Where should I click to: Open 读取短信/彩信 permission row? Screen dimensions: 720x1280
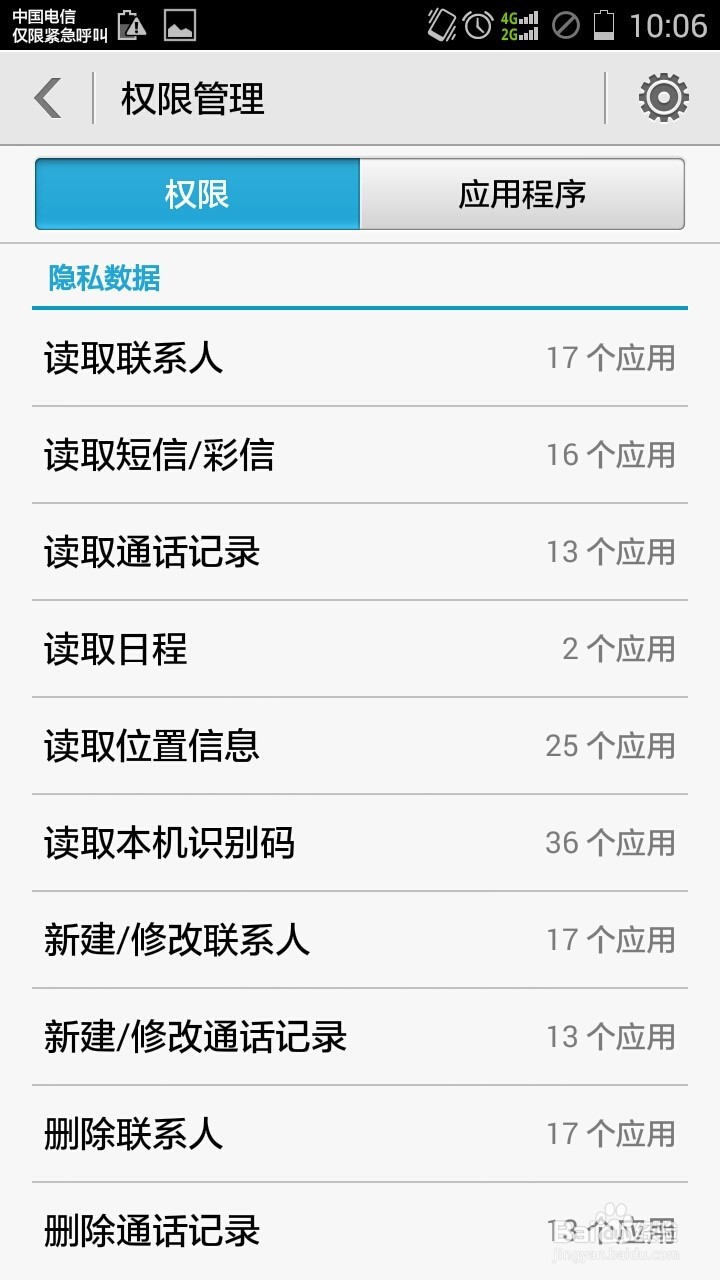pyautogui.click(x=360, y=455)
